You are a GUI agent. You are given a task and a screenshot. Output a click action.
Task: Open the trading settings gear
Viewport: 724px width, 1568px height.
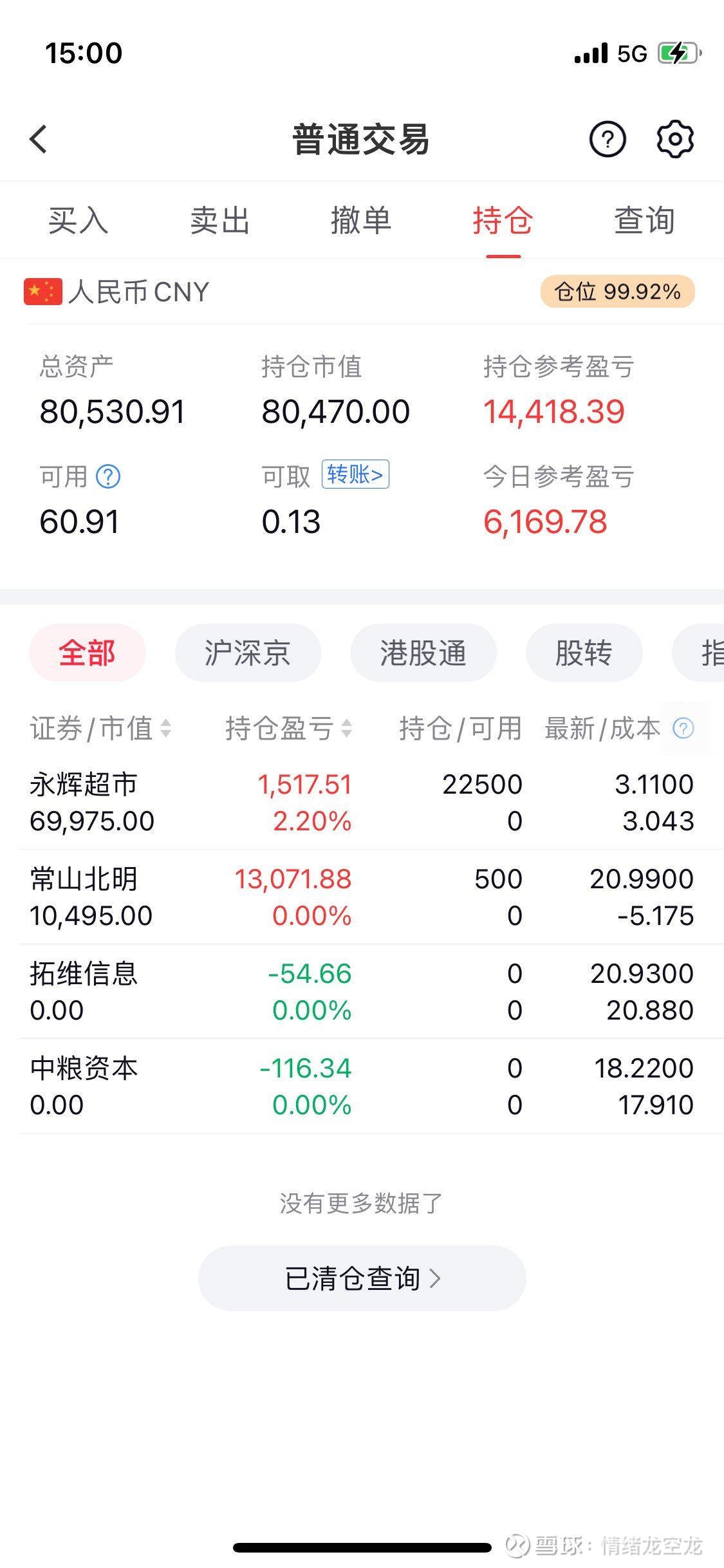[x=675, y=138]
